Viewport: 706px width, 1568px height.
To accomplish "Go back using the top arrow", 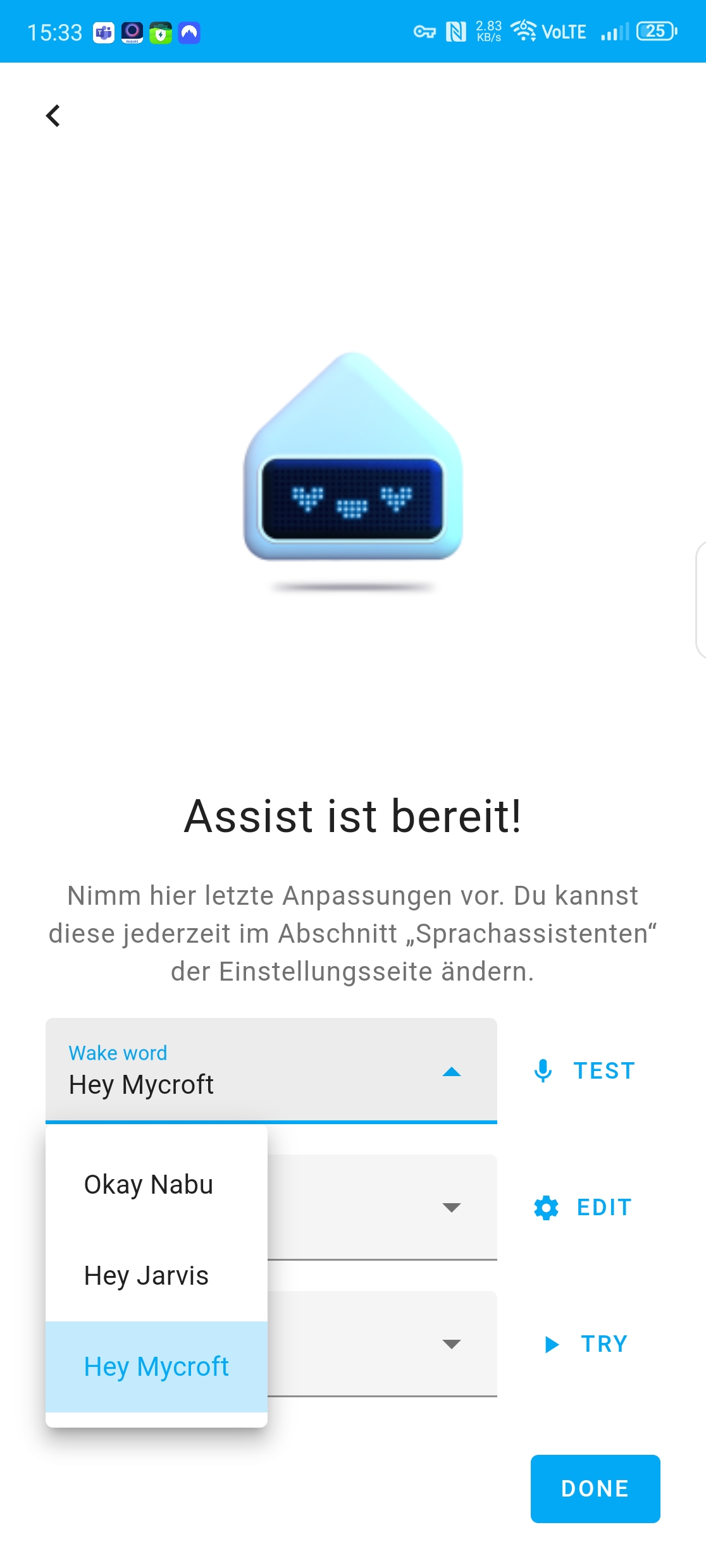I will [x=53, y=116].
